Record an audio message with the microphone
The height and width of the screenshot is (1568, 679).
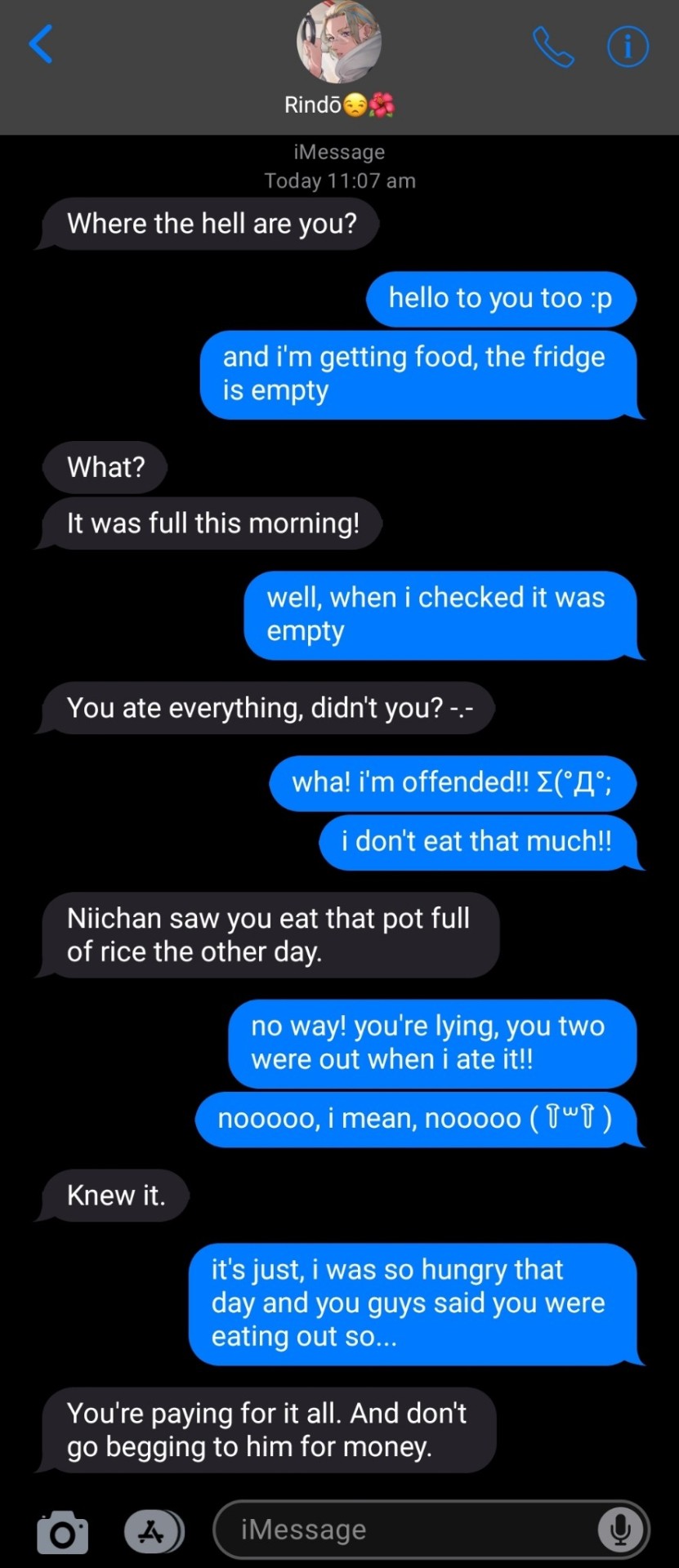pos(620,1530)
